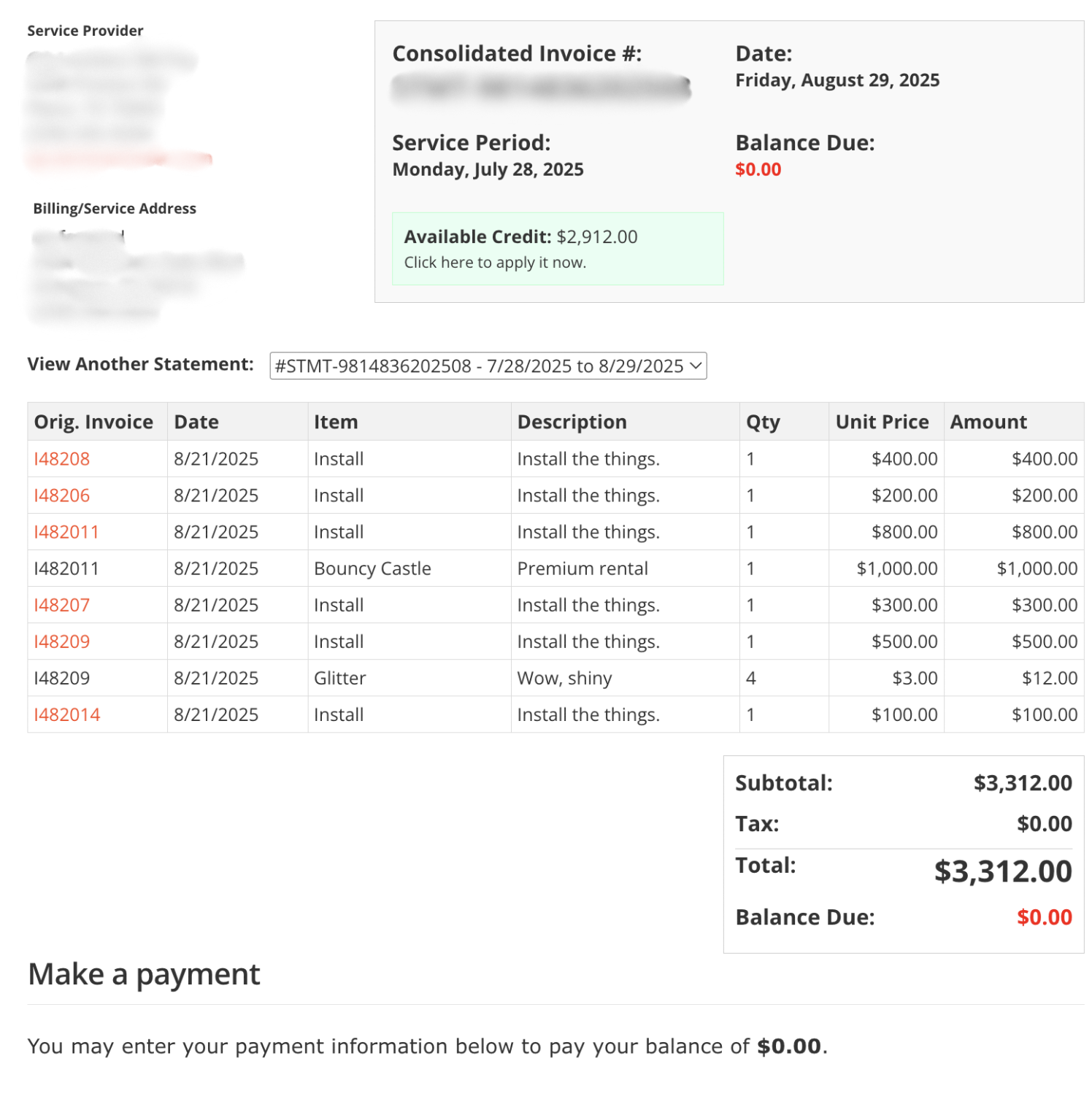
Task: Open original invoice I48206
Action: (x=62, y=495)
